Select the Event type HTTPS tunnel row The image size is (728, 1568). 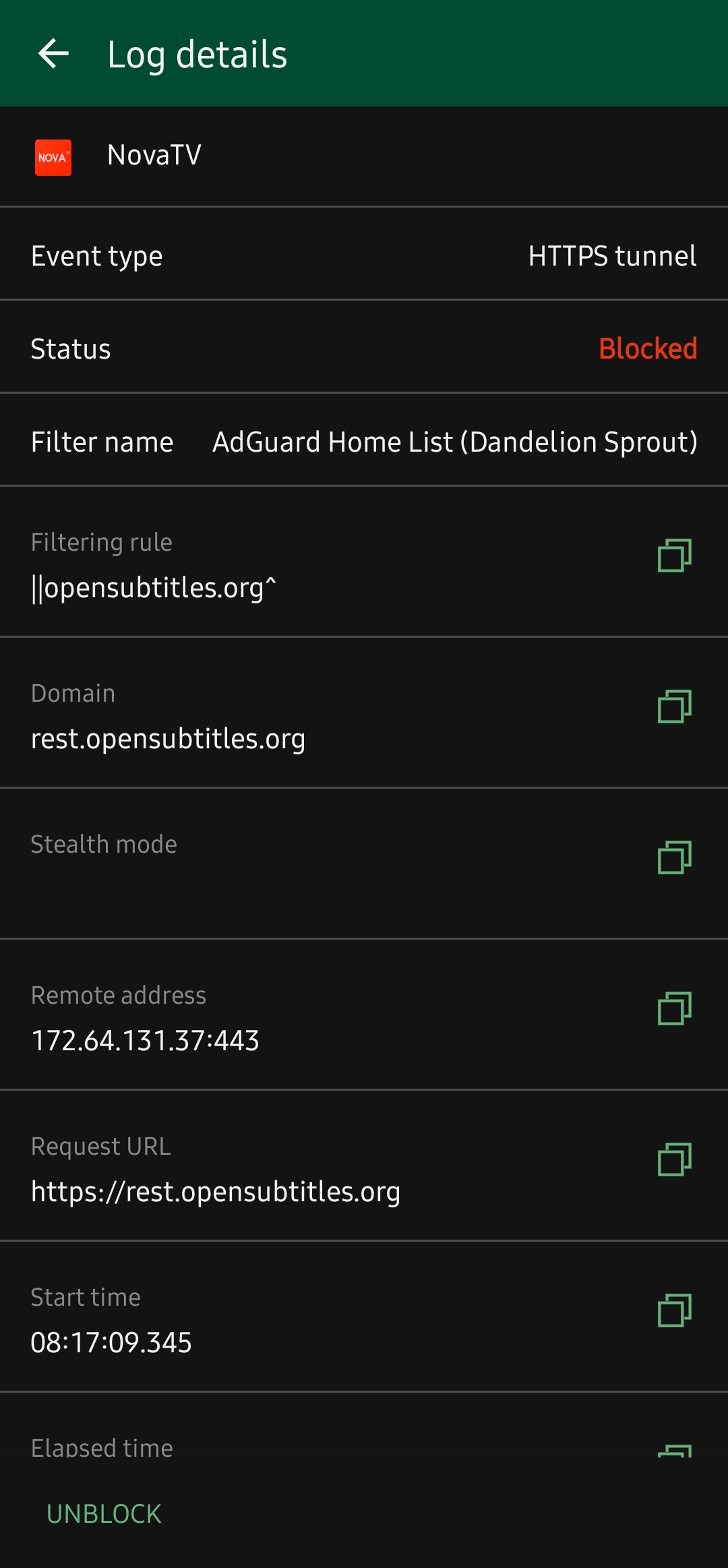[x=364, y=255]
